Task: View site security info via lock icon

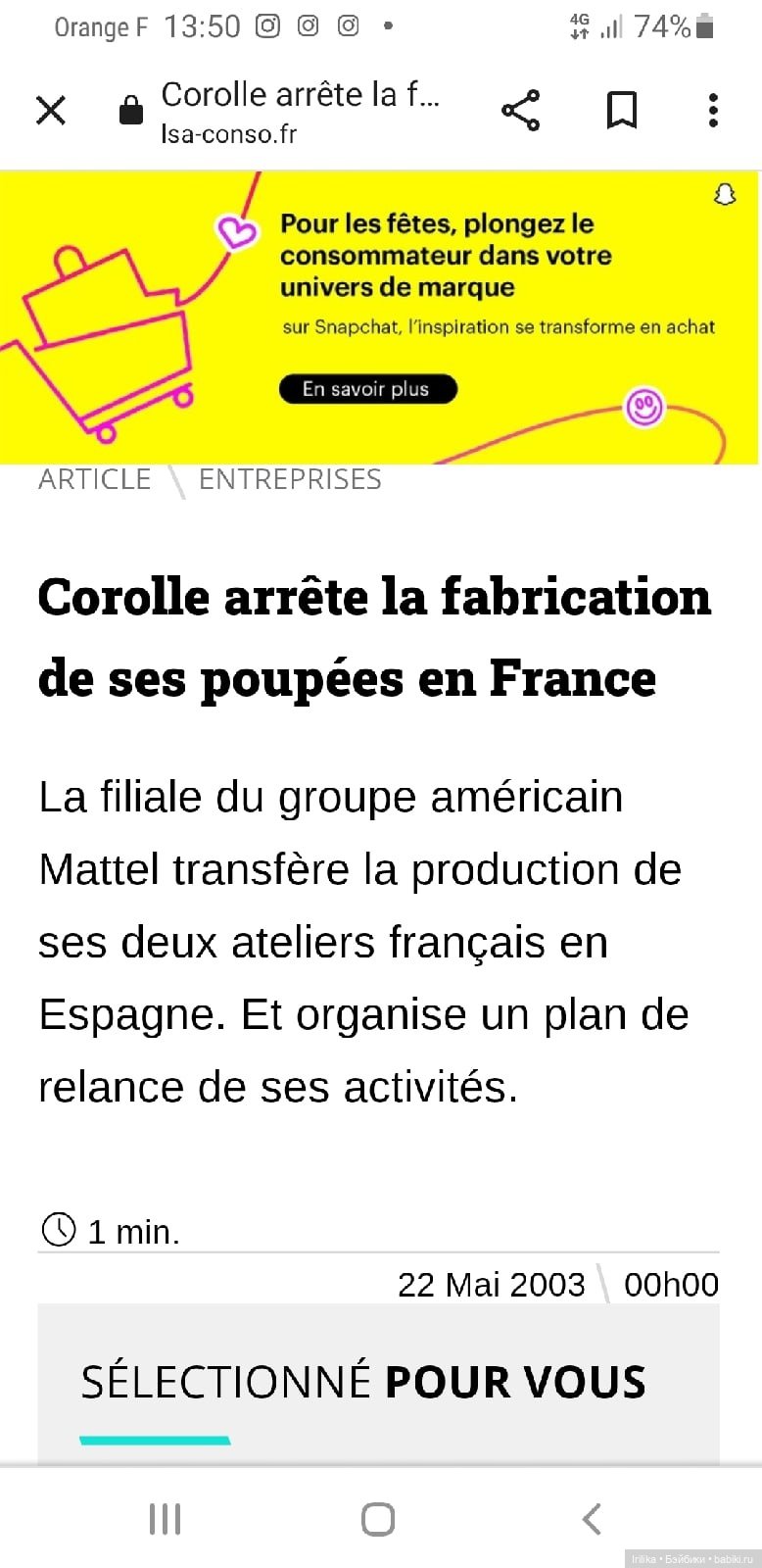Action: click(x=130, y=110)
